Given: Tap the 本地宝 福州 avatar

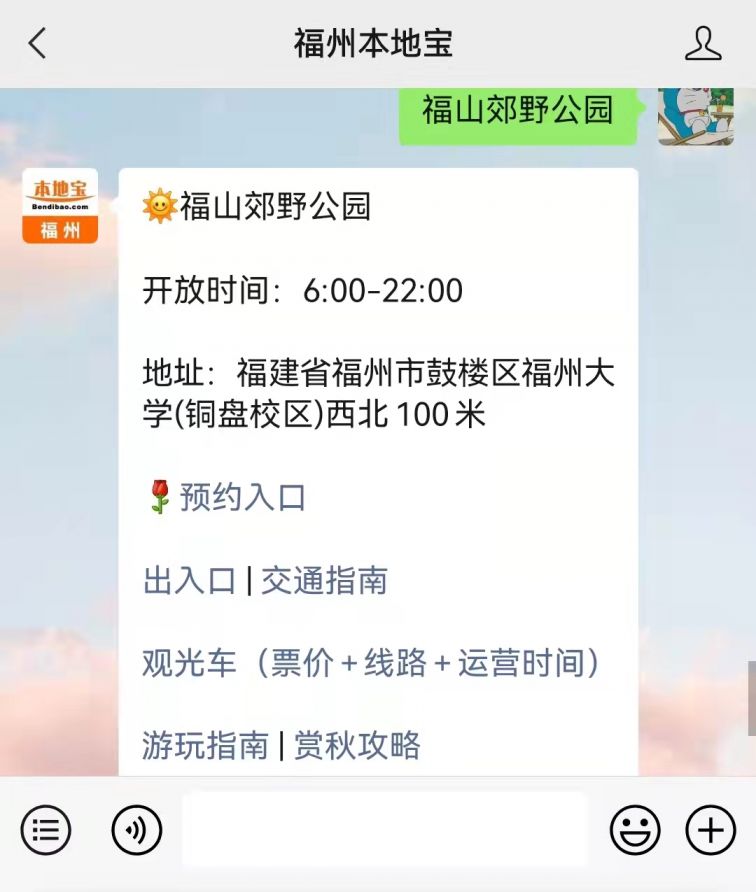Looking at the screenshot, I should (60, 206).
